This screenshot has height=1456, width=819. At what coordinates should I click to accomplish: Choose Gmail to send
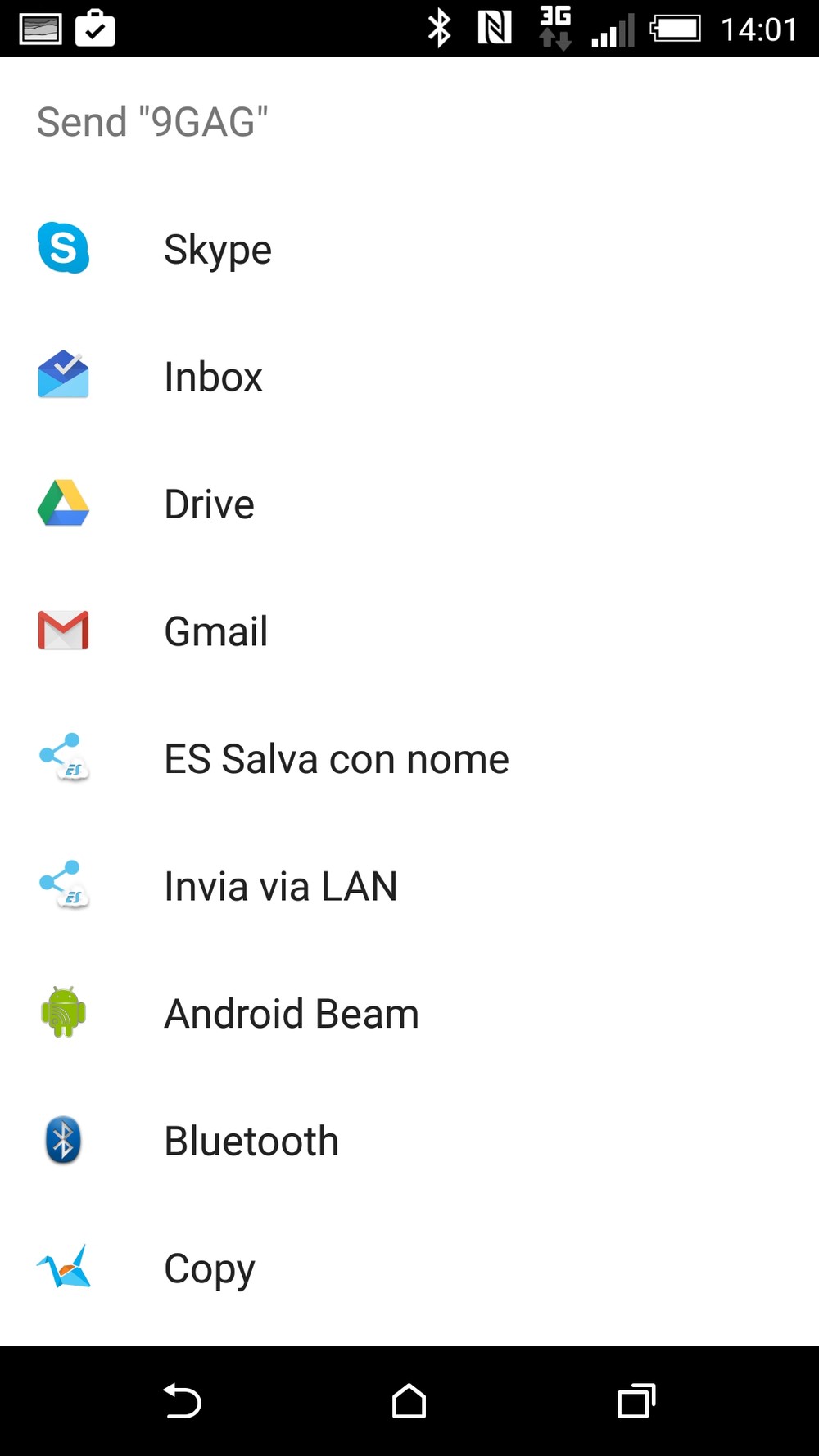pos(215,631)
